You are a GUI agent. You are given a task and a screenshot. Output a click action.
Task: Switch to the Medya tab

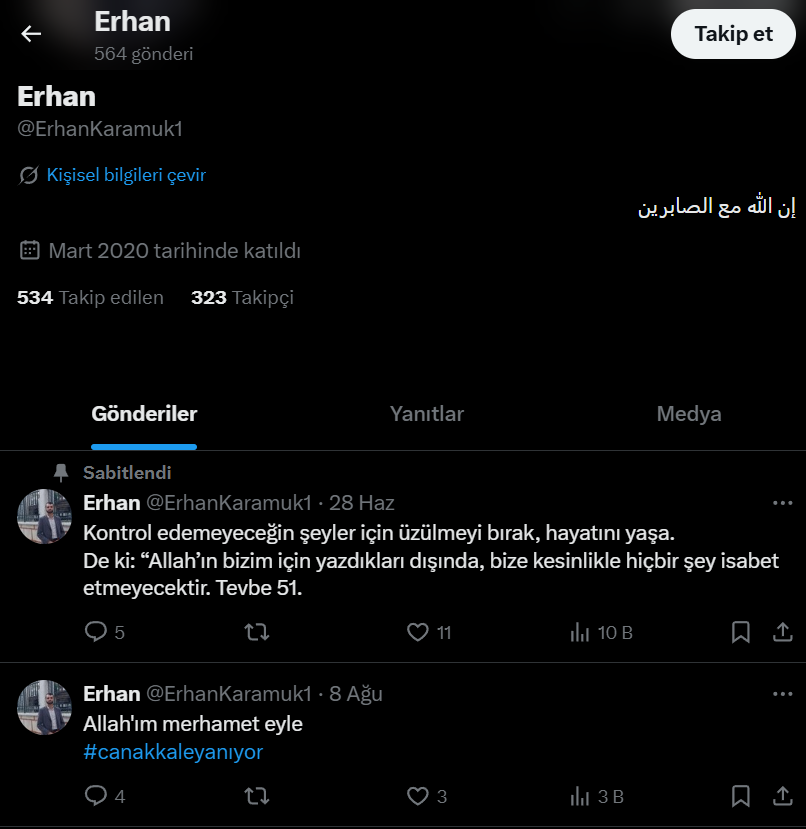[689, 414]
